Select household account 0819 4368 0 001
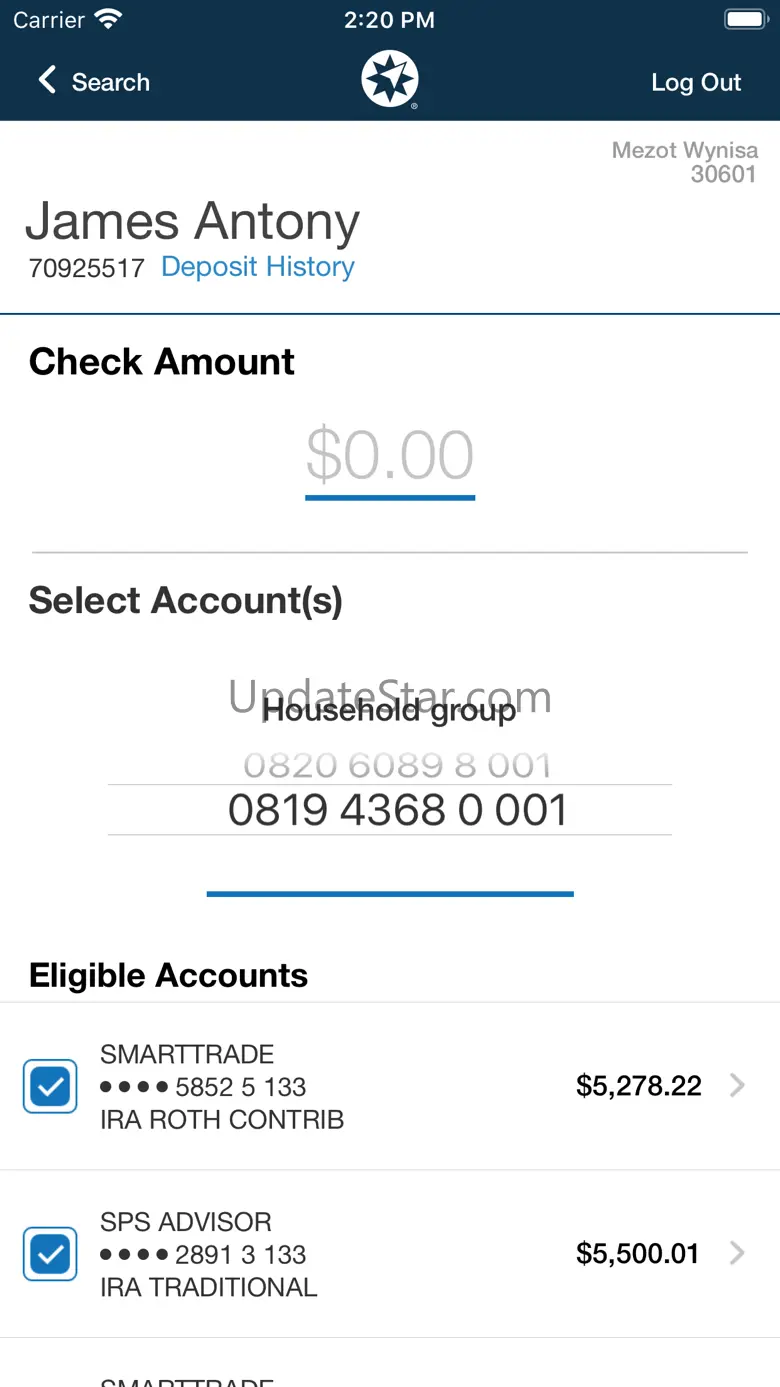Screen dimensions: 780x1387 coord(397,810)
